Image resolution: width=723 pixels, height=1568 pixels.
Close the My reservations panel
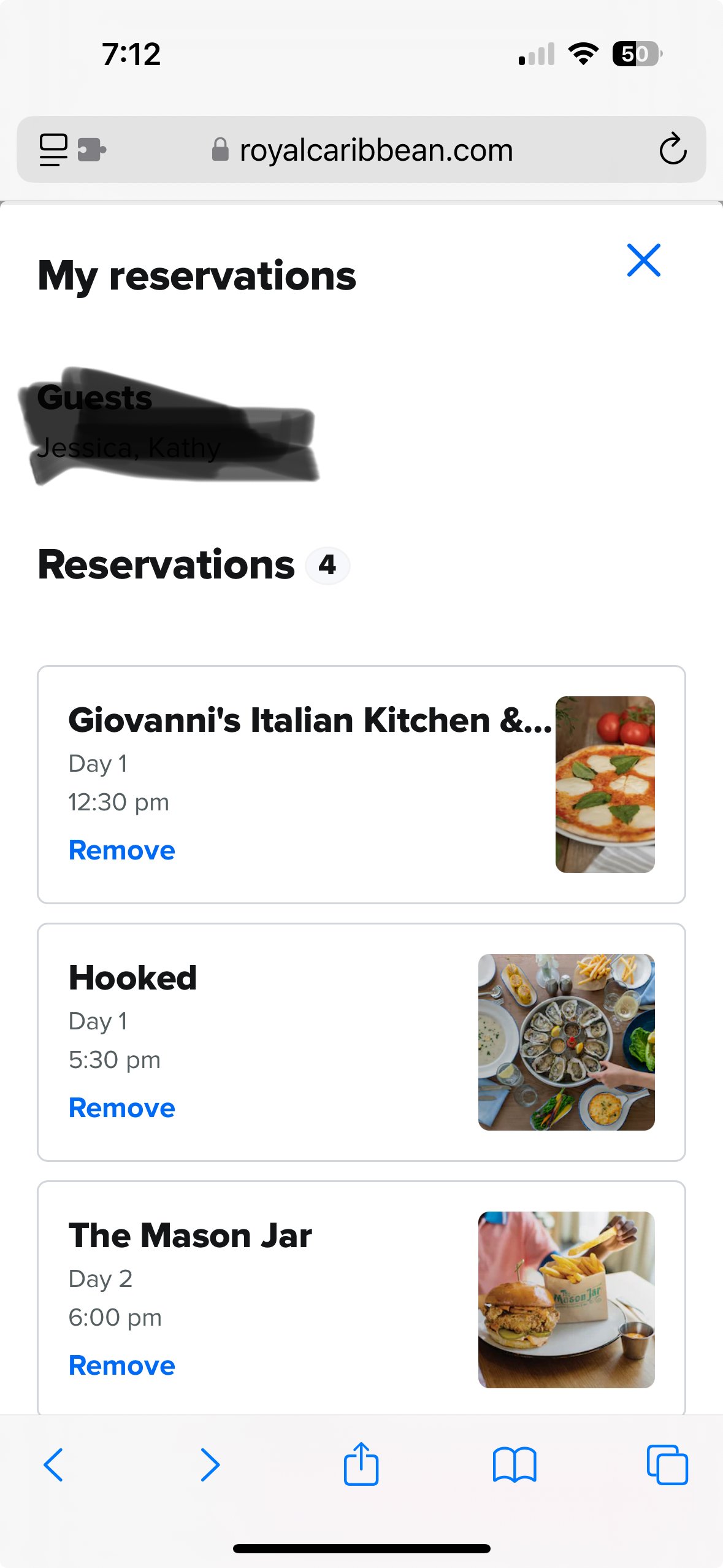point(643,260)
